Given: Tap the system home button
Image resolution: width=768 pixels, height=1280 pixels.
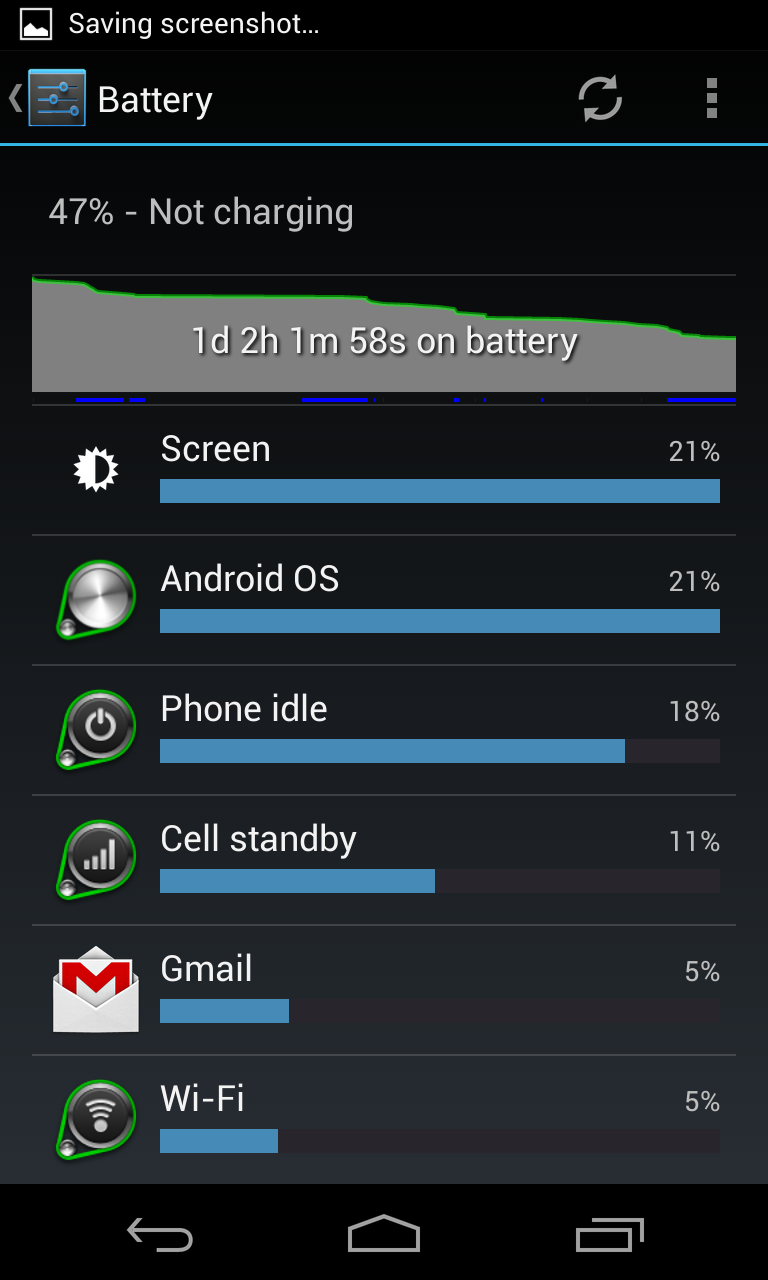Looking at the screenshot, I should click(384, 1234).
